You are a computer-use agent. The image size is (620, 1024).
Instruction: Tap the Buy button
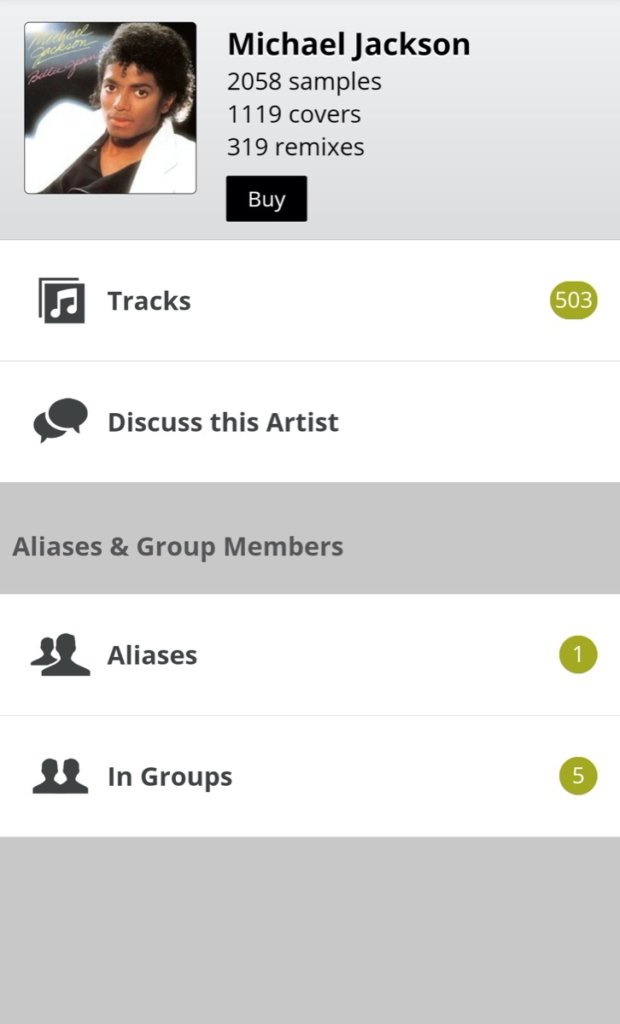point(266,199)
